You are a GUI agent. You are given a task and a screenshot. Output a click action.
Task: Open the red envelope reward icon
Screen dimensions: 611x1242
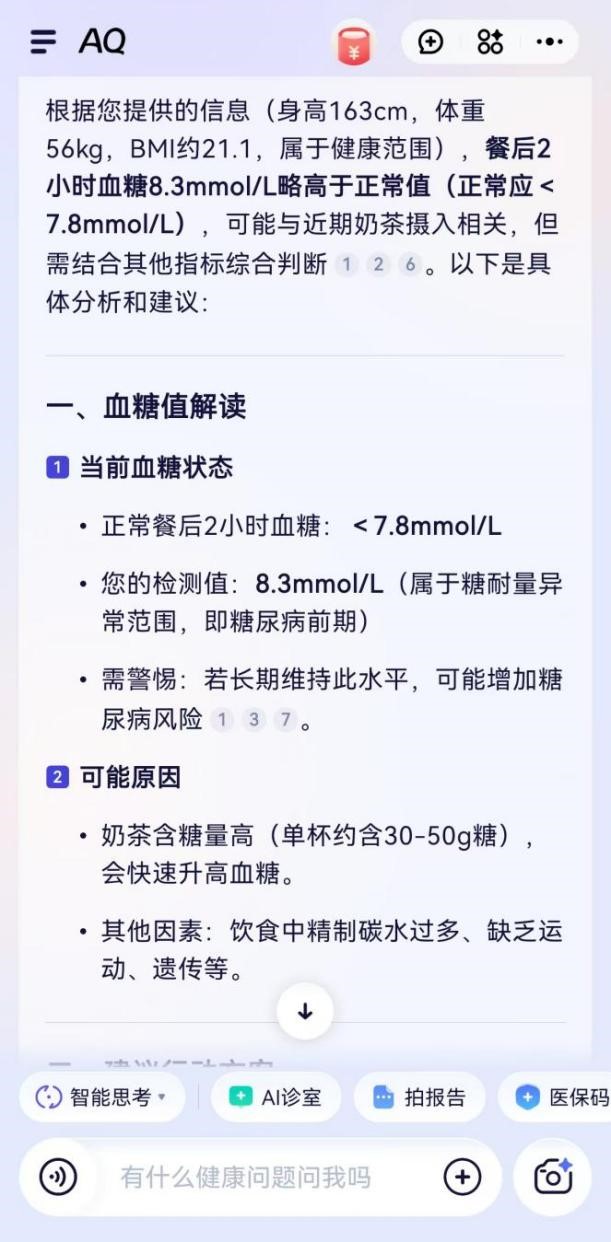(354, 43)
